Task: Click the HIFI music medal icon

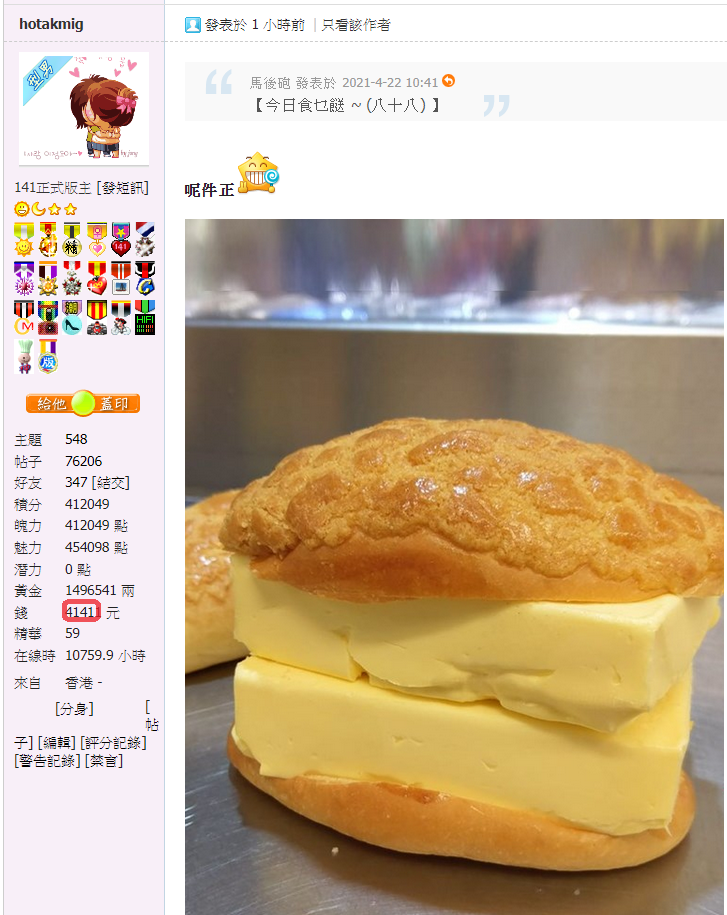Action: click(x=144, y=323)
